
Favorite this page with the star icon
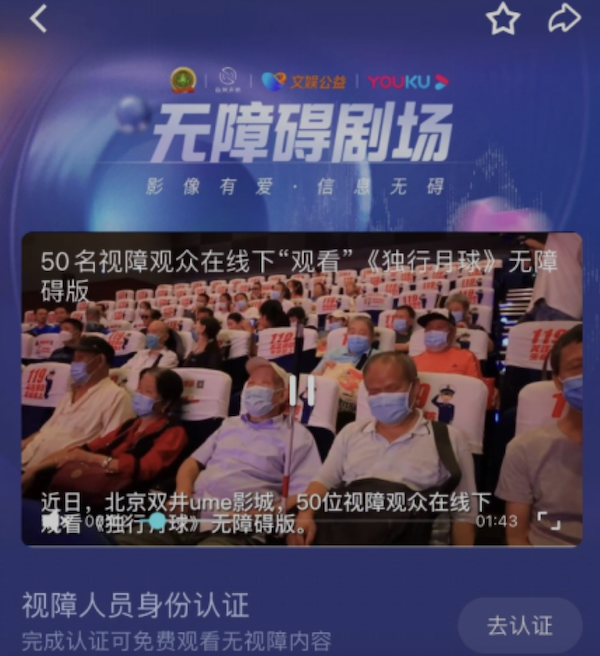502,18
